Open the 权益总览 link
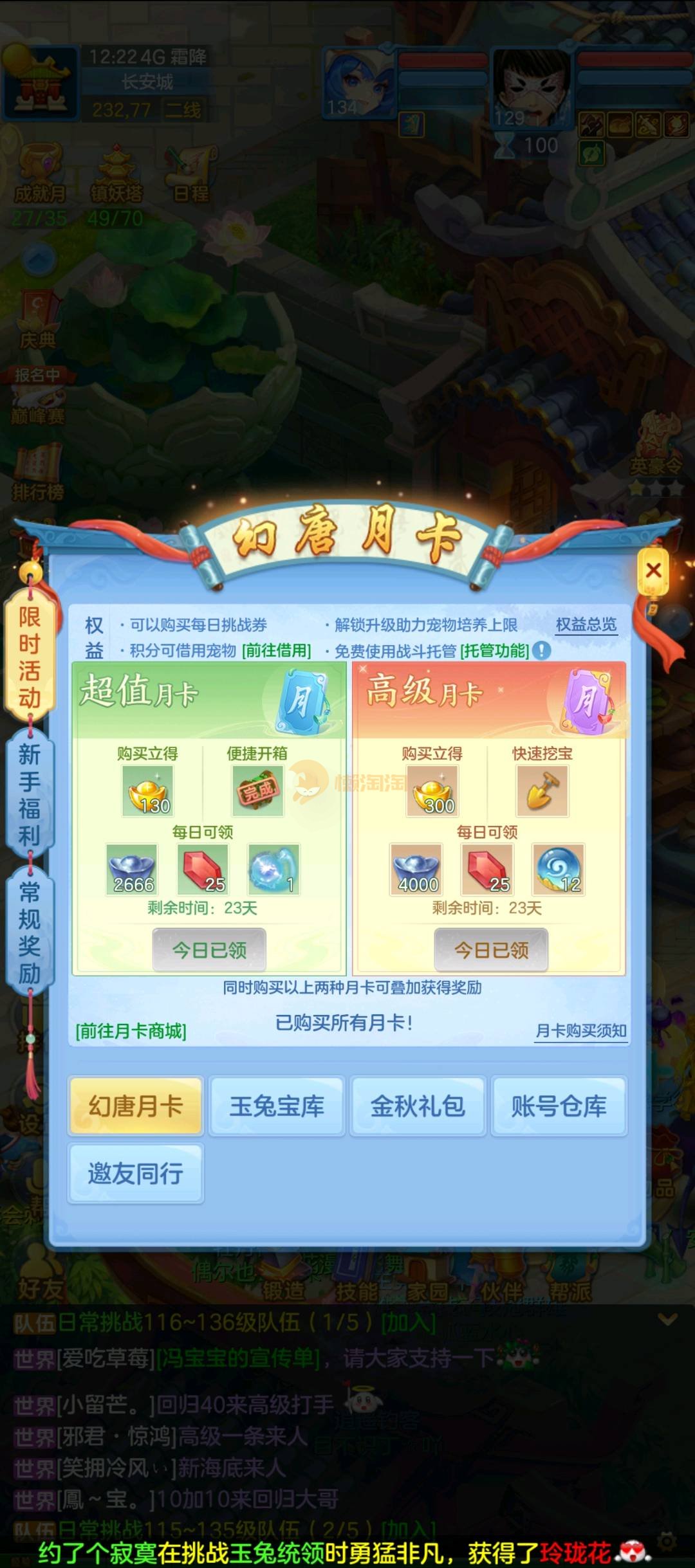 pos(586,624)
